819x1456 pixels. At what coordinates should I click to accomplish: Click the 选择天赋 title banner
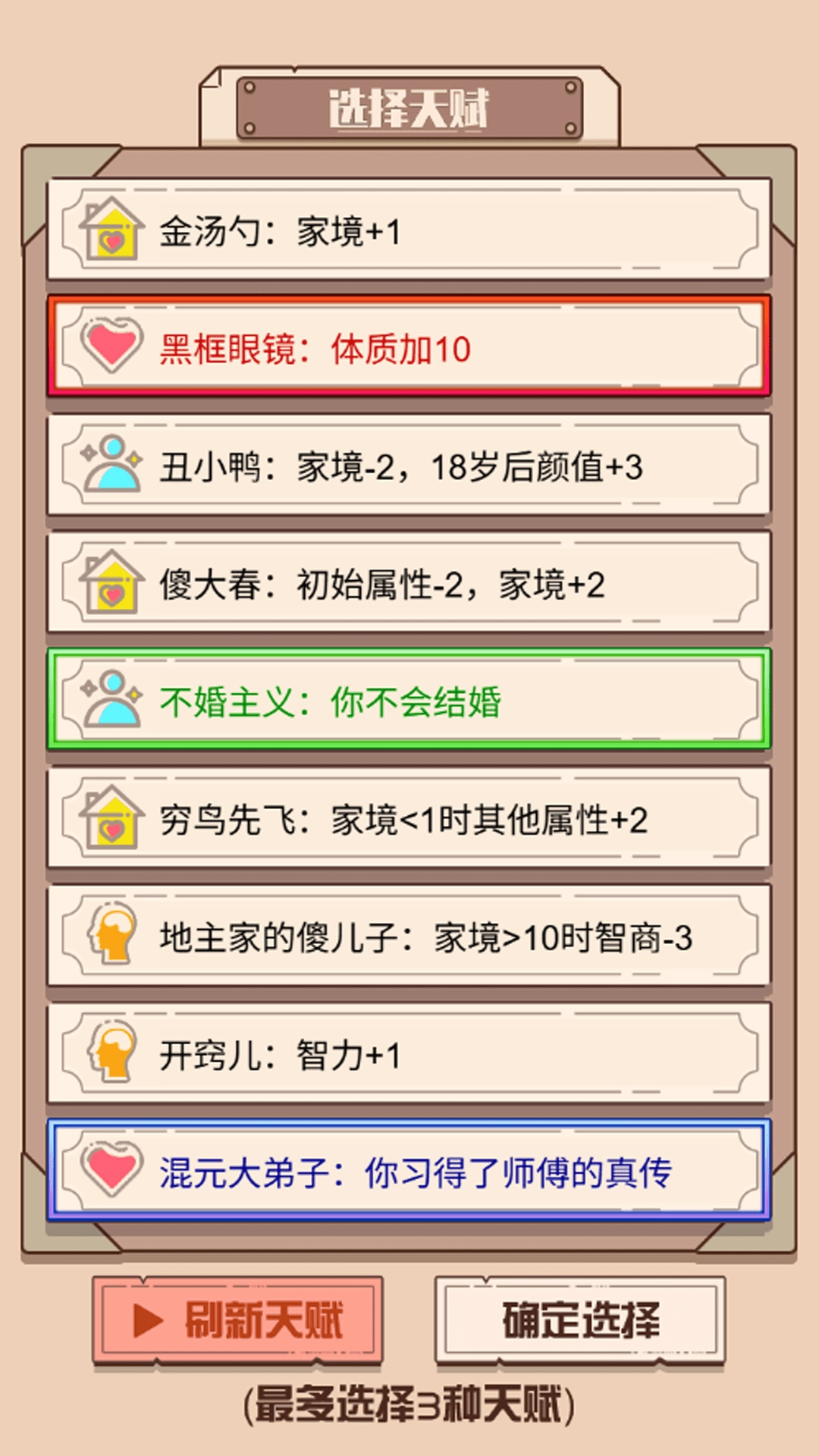point(409,106)
